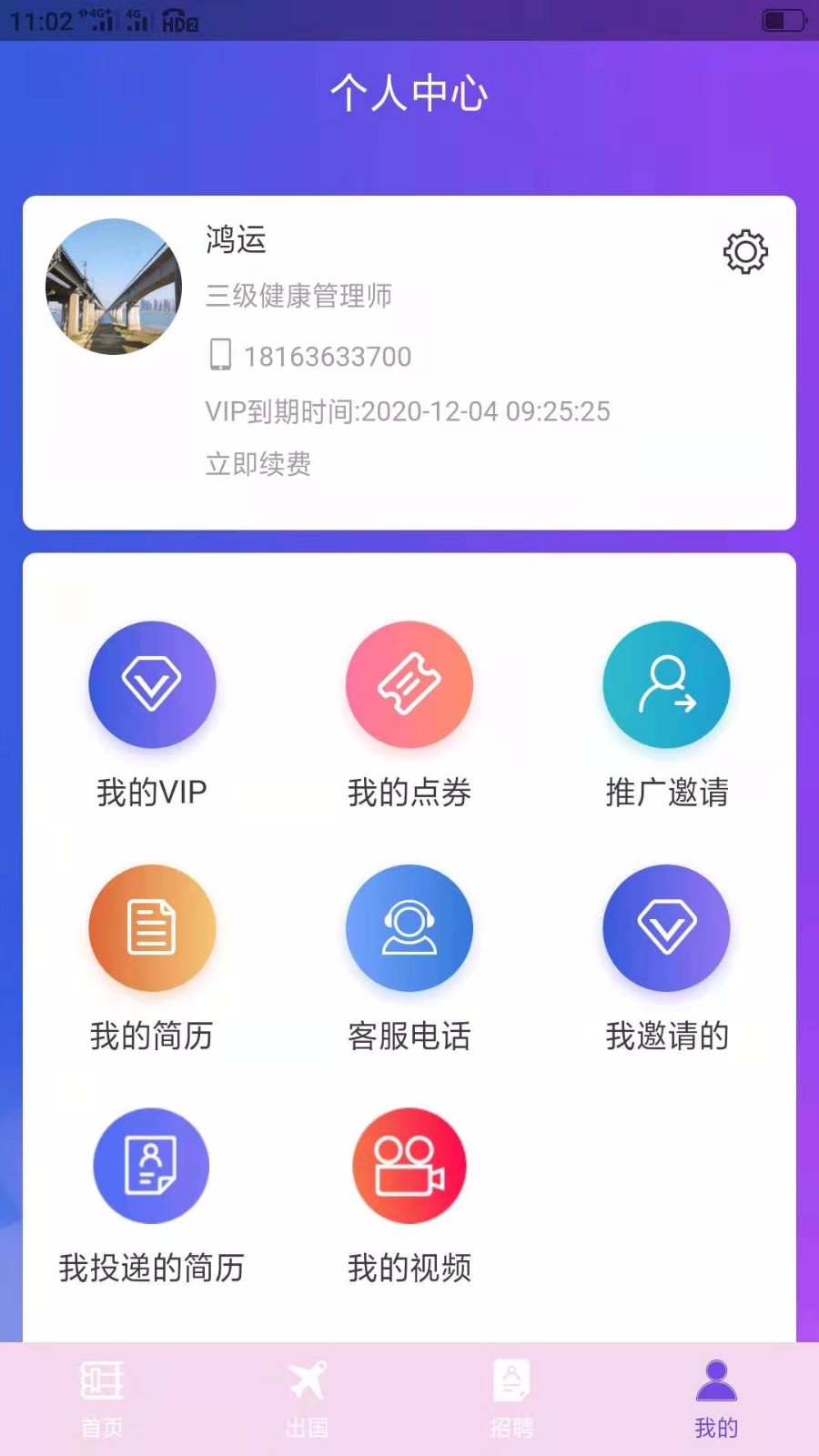The image size is (819, 1456).
Task: Open the 我的简历 document icon
Action: tap(152, 927)
